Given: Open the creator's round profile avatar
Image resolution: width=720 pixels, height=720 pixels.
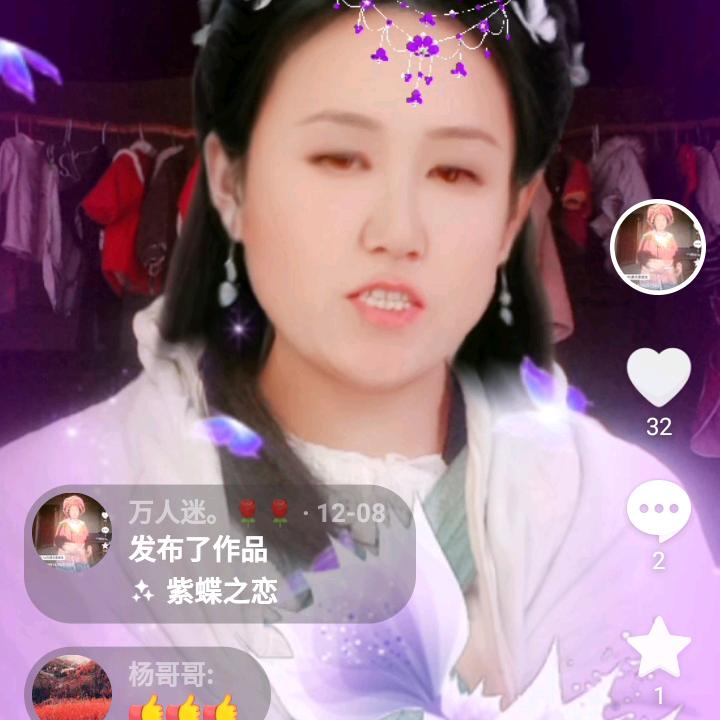Looking at the screenshot, I should click(658, 247).
